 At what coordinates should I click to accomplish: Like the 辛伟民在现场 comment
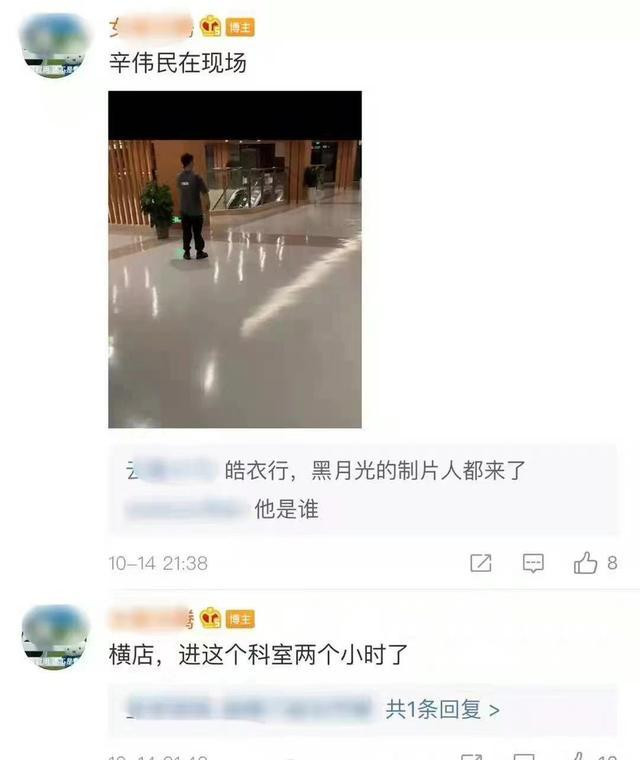pos(586,563)
